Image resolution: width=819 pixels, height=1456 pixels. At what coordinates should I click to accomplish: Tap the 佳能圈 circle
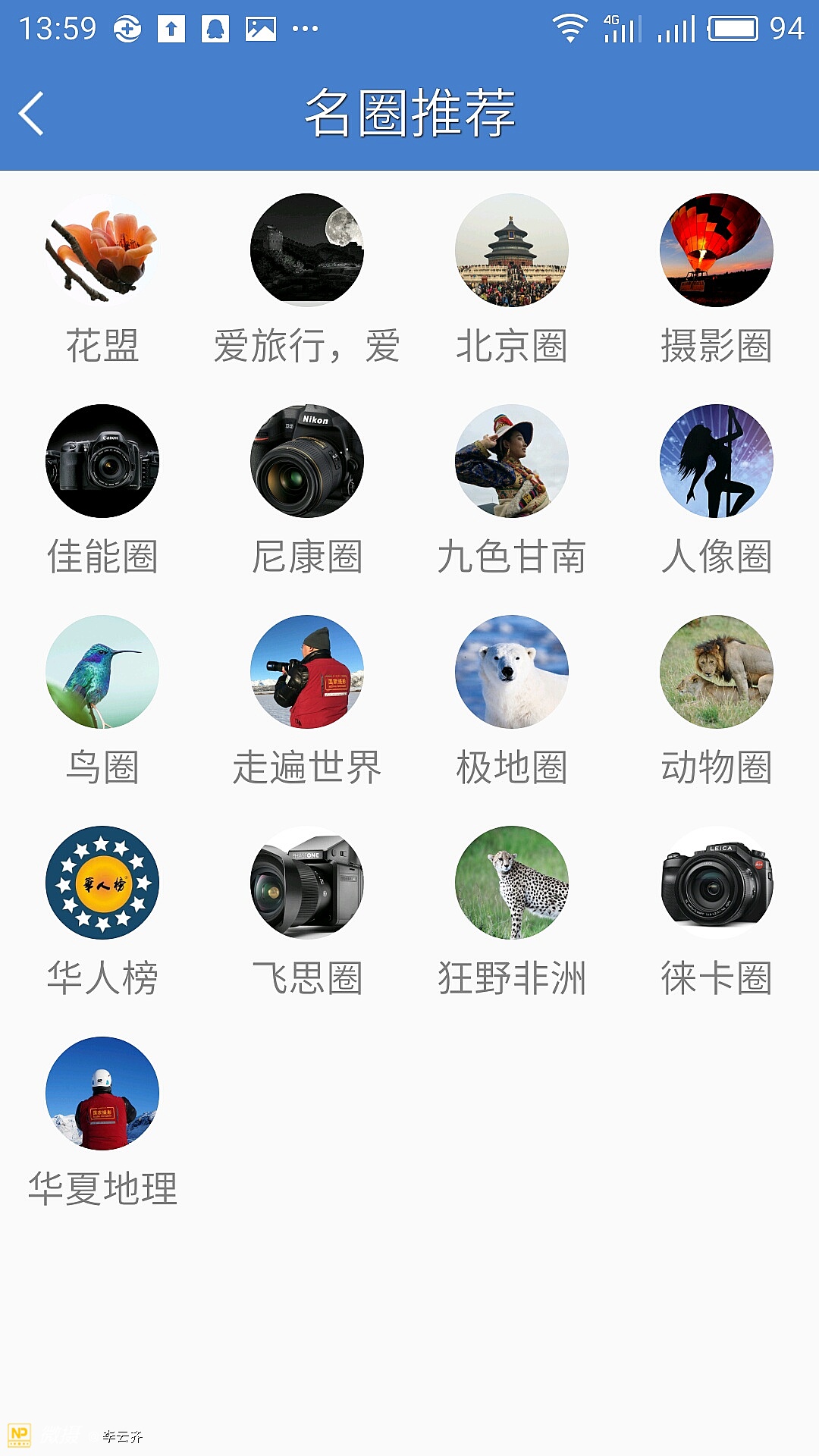click(x=102, y=461)
